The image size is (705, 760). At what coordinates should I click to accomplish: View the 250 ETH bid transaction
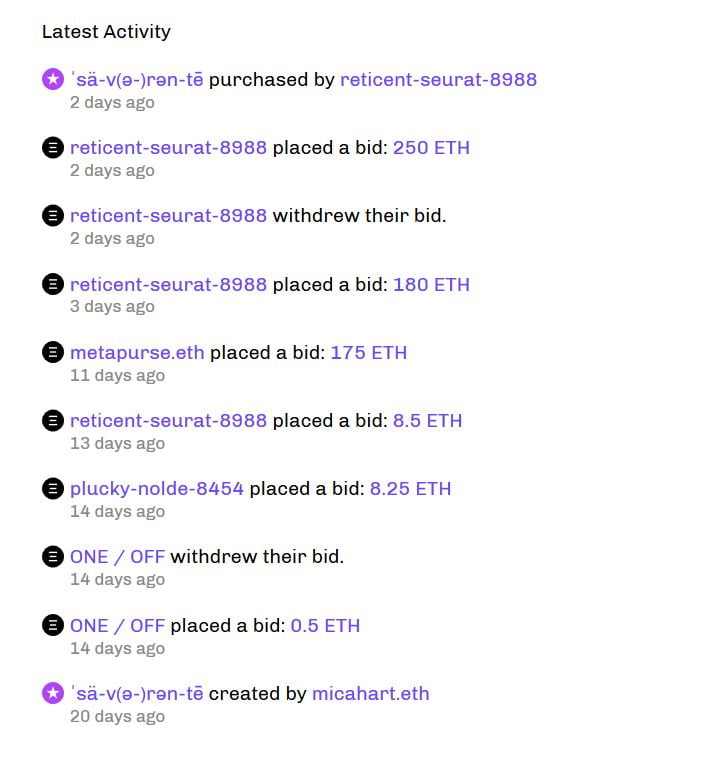pos(431,148)
